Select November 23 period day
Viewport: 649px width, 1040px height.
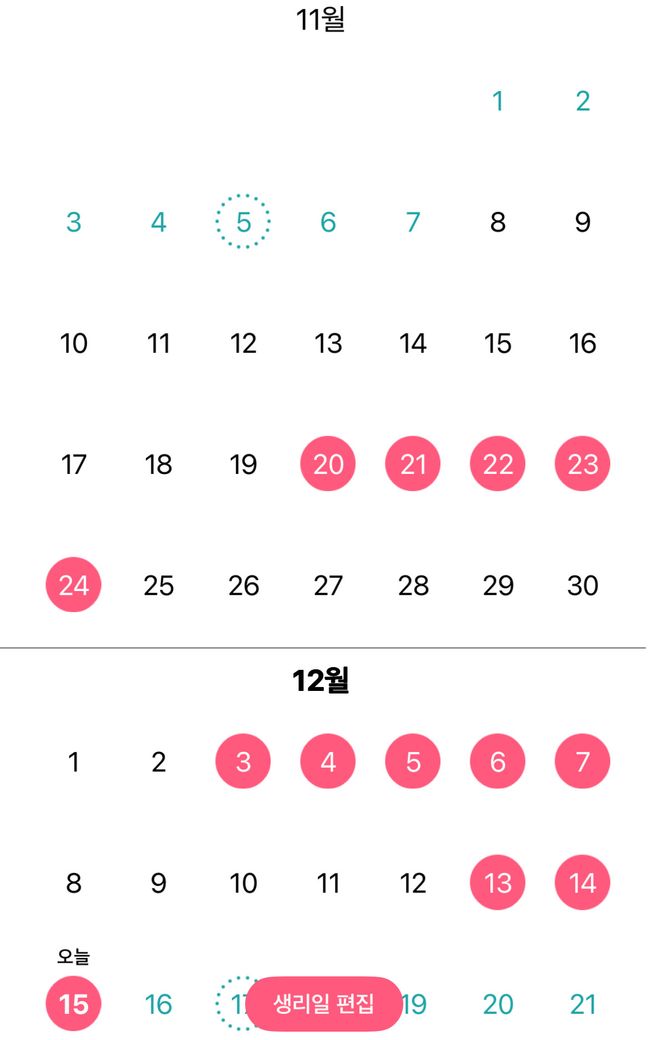pyautogui.click(x=582, y=464)
